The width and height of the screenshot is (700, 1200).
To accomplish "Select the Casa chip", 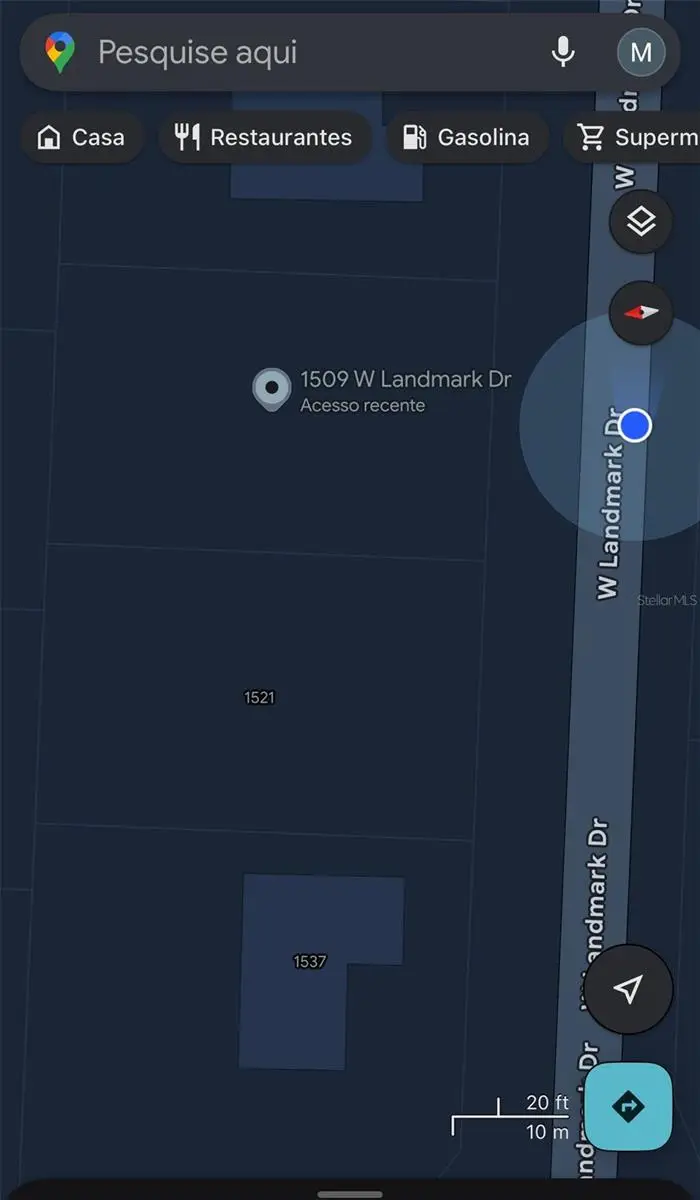I will tap(81, 138).
